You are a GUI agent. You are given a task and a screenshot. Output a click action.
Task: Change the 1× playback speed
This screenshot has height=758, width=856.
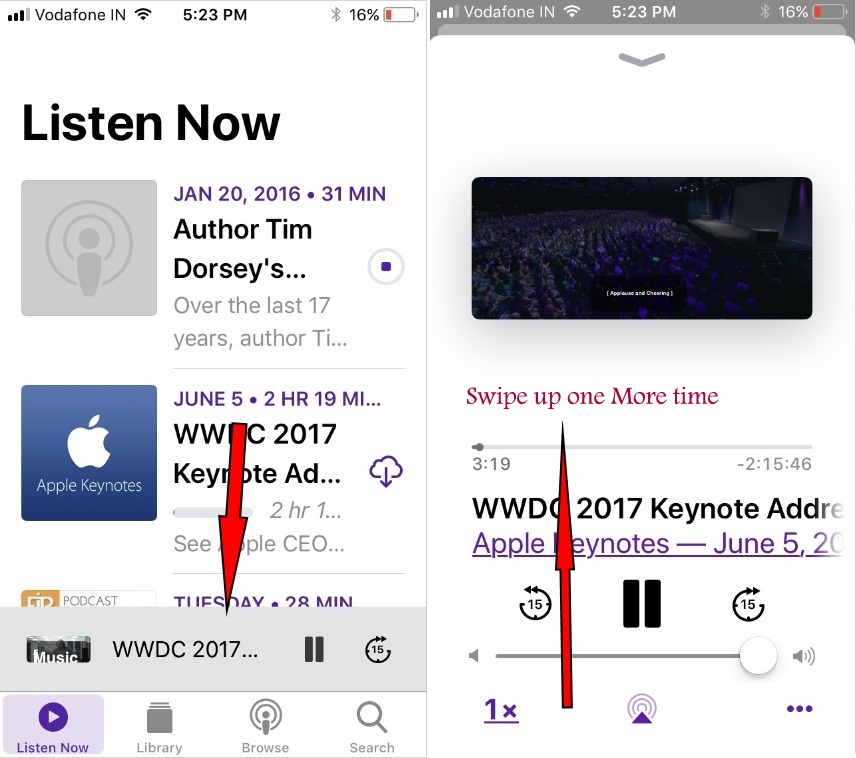point(500,710)
